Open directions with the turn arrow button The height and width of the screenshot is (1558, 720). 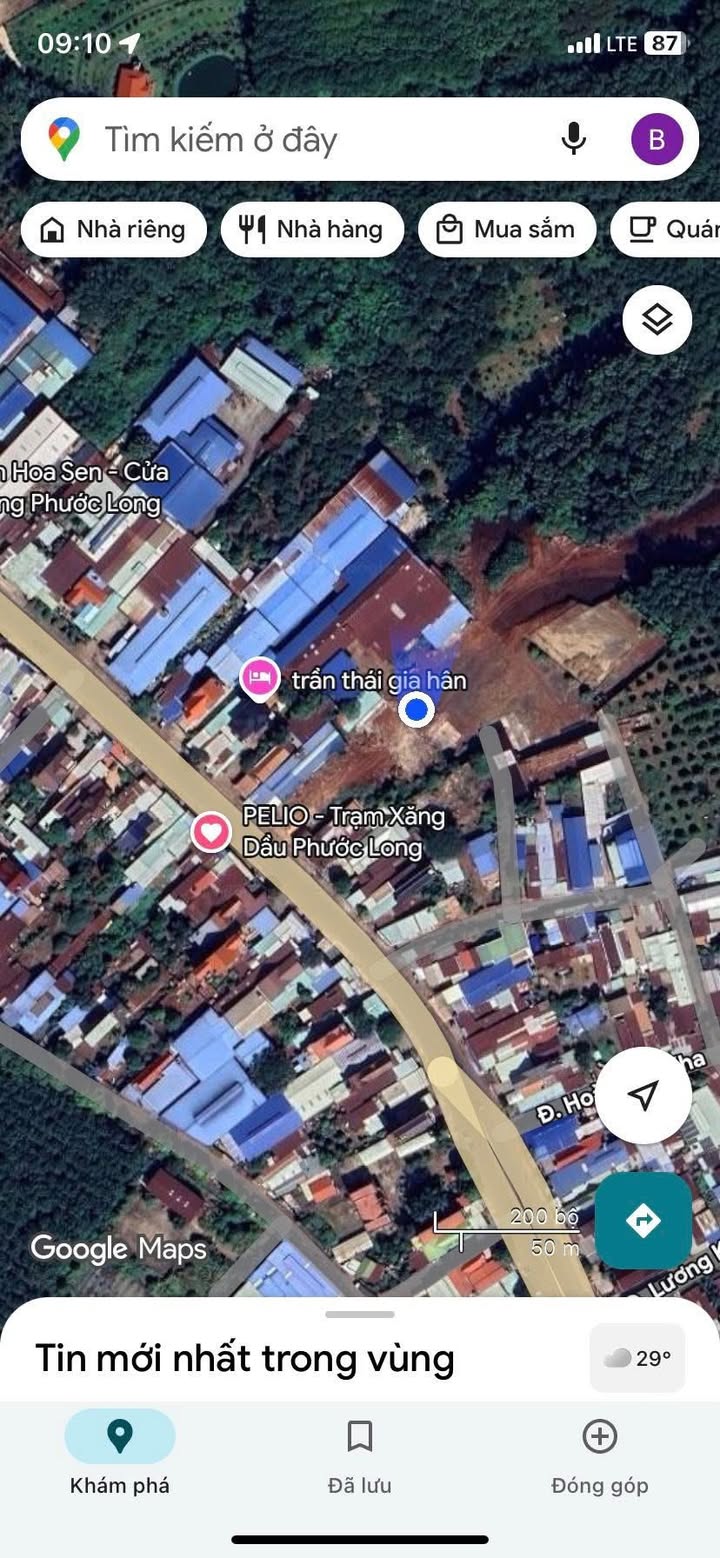coord(643,1220)
